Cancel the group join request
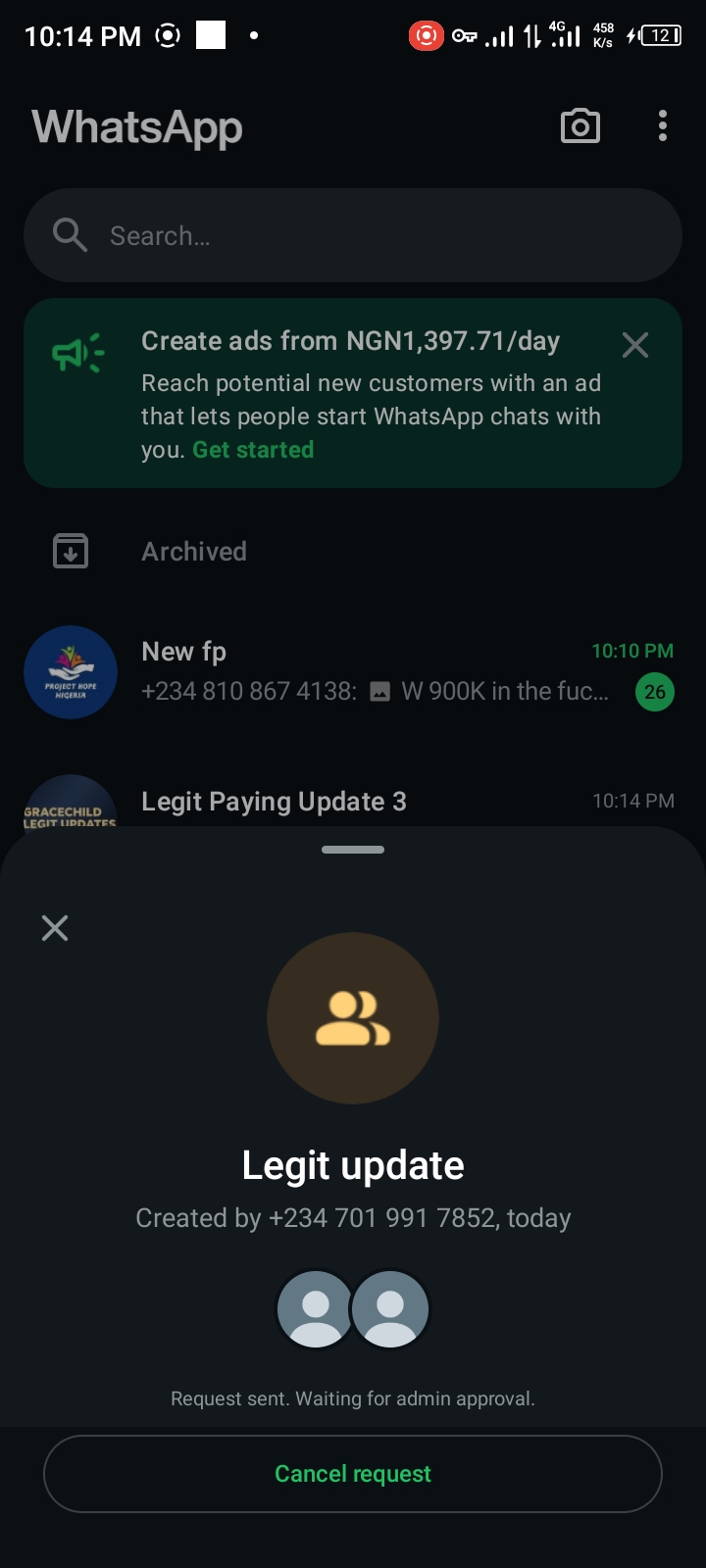Image resolution: width=706 pixels, height=1568 pixels. (x=353, y=1474)
